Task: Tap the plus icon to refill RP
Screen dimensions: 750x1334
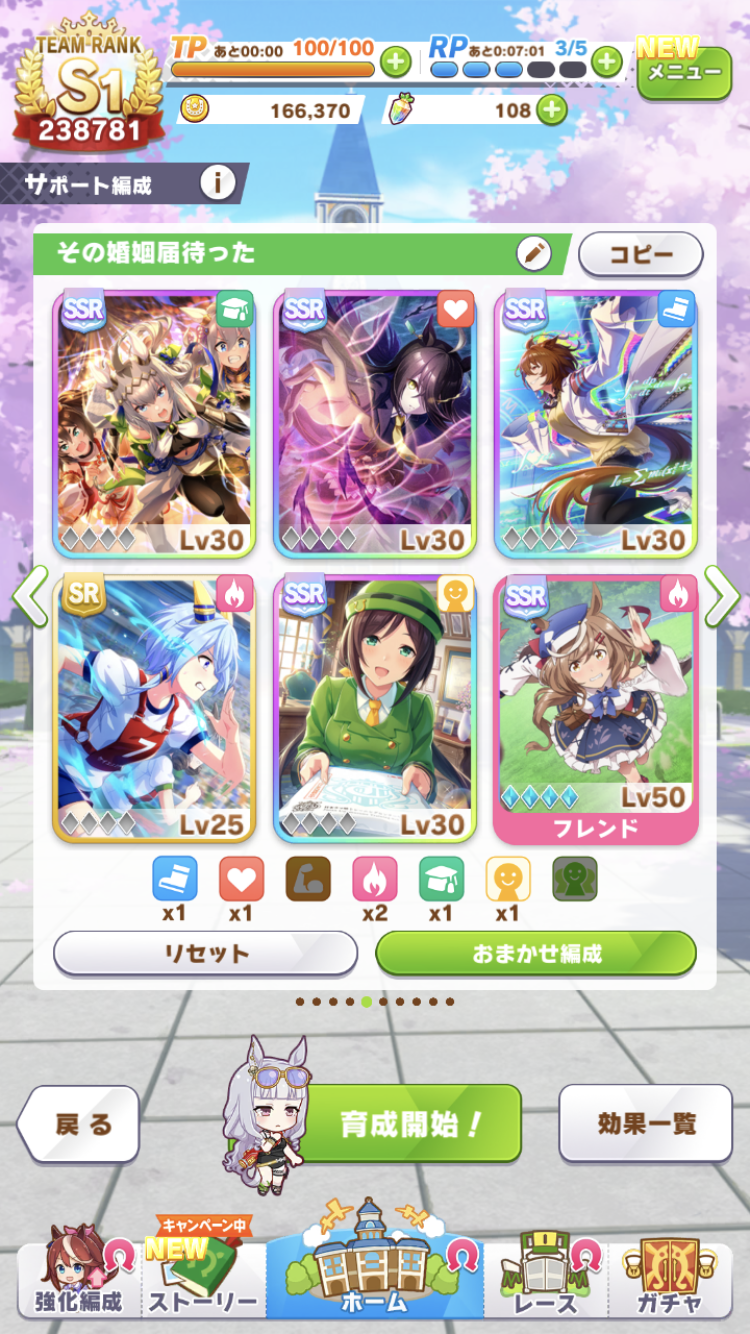Action: [x=606, y=62]
